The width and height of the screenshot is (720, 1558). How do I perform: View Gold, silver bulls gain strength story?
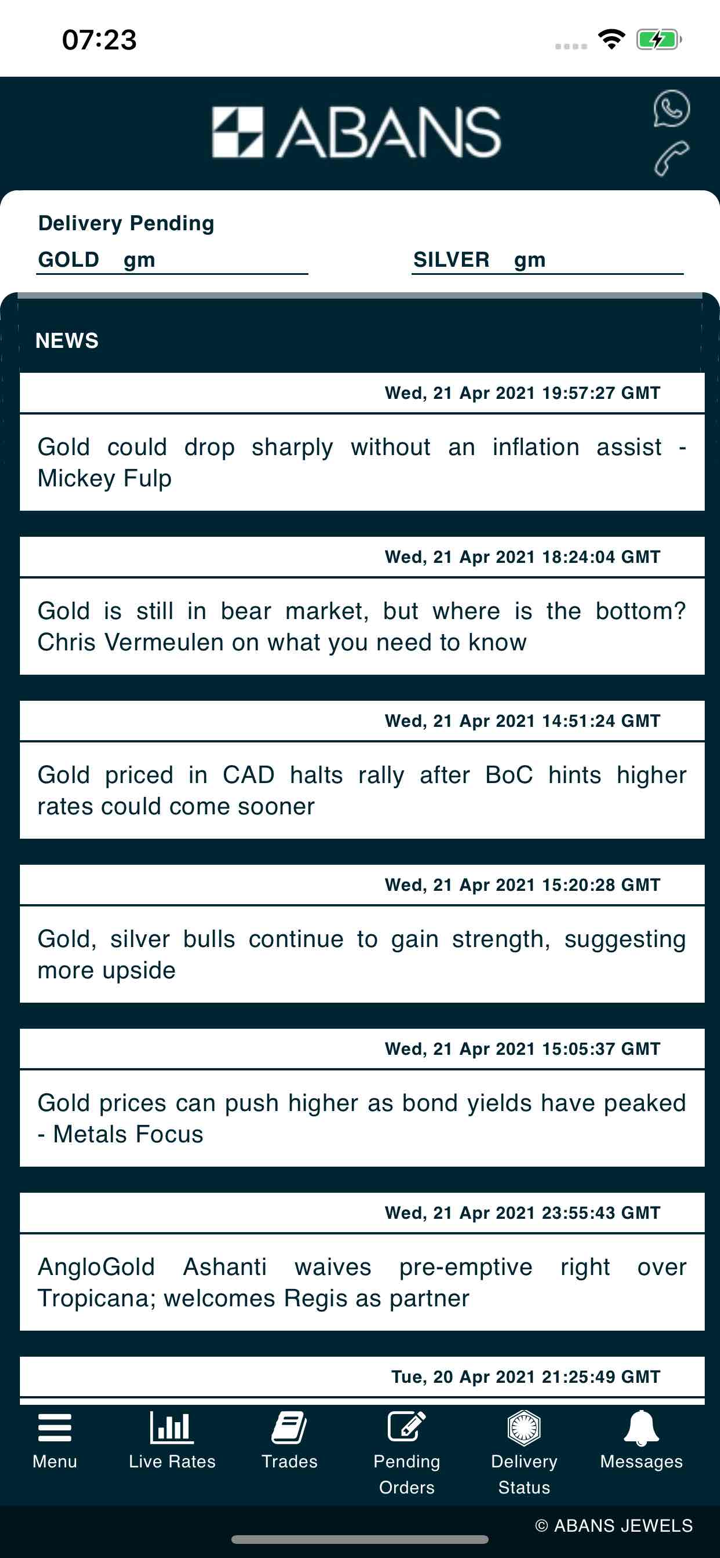361,954
